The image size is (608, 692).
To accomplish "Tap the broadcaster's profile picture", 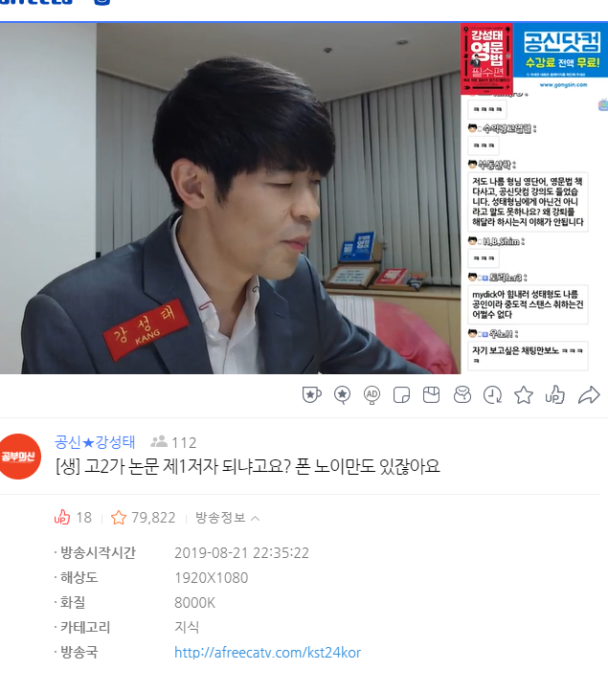I will pos(20,456).
